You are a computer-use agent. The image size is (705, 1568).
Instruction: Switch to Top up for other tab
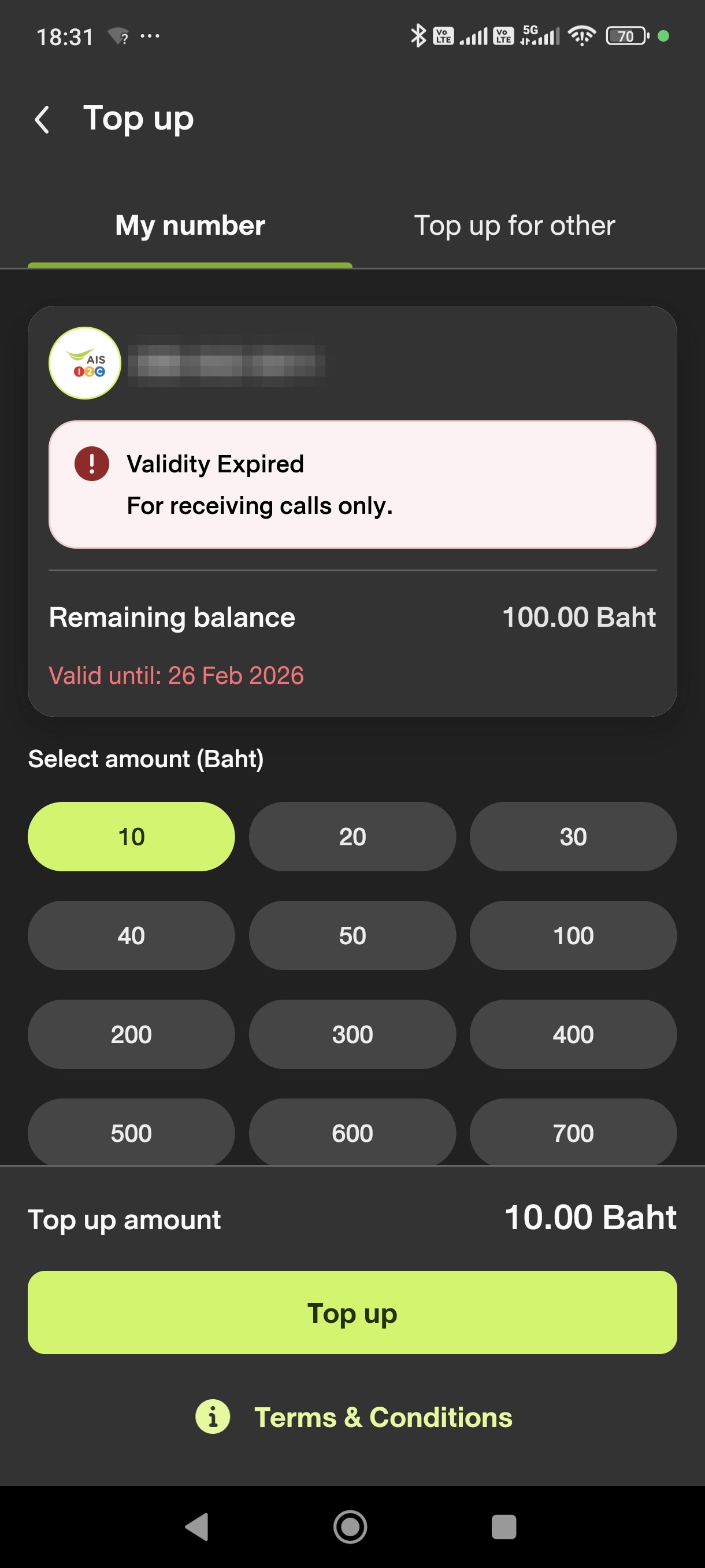(514, 226)
